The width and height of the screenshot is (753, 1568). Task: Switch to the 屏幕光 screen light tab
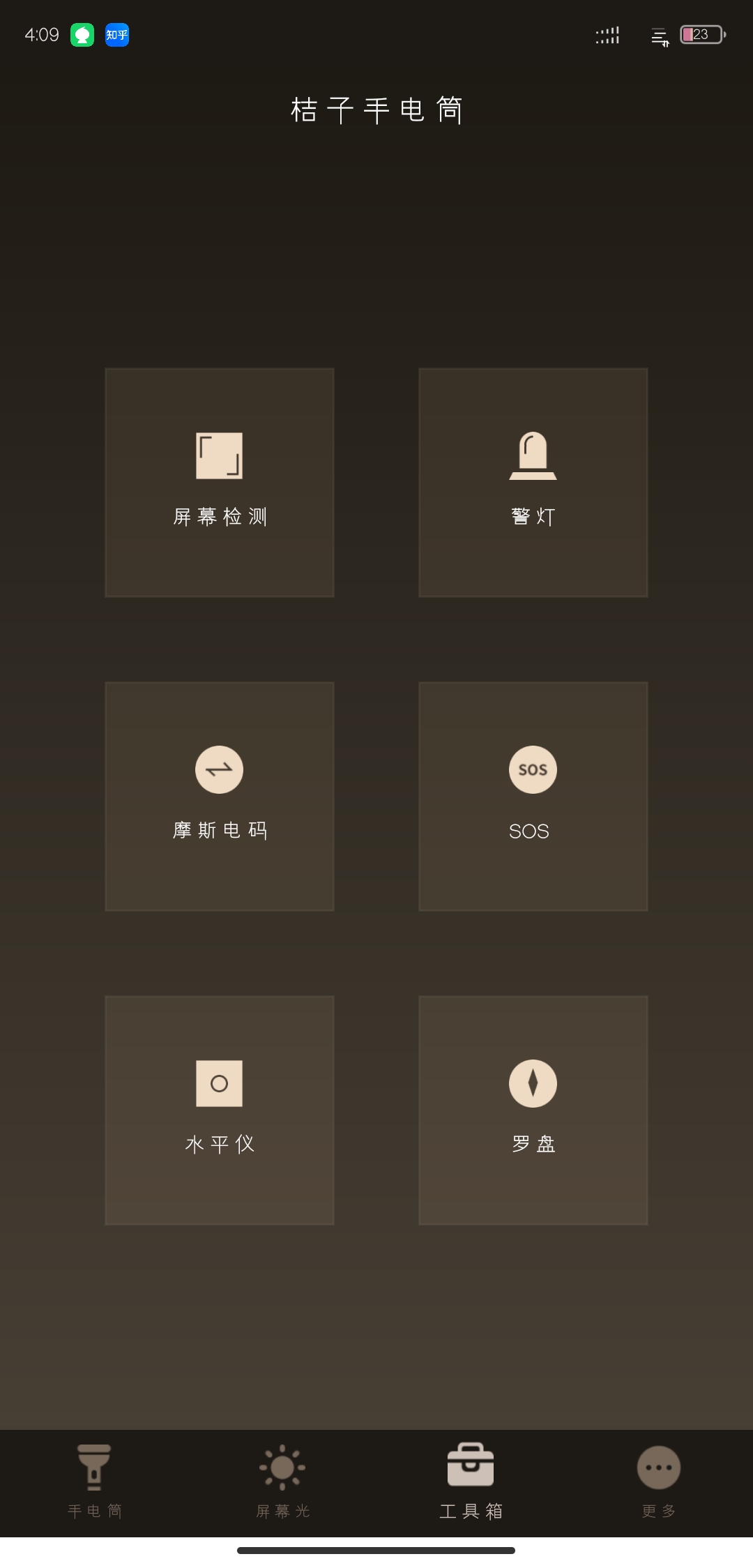click(282, 1480)
